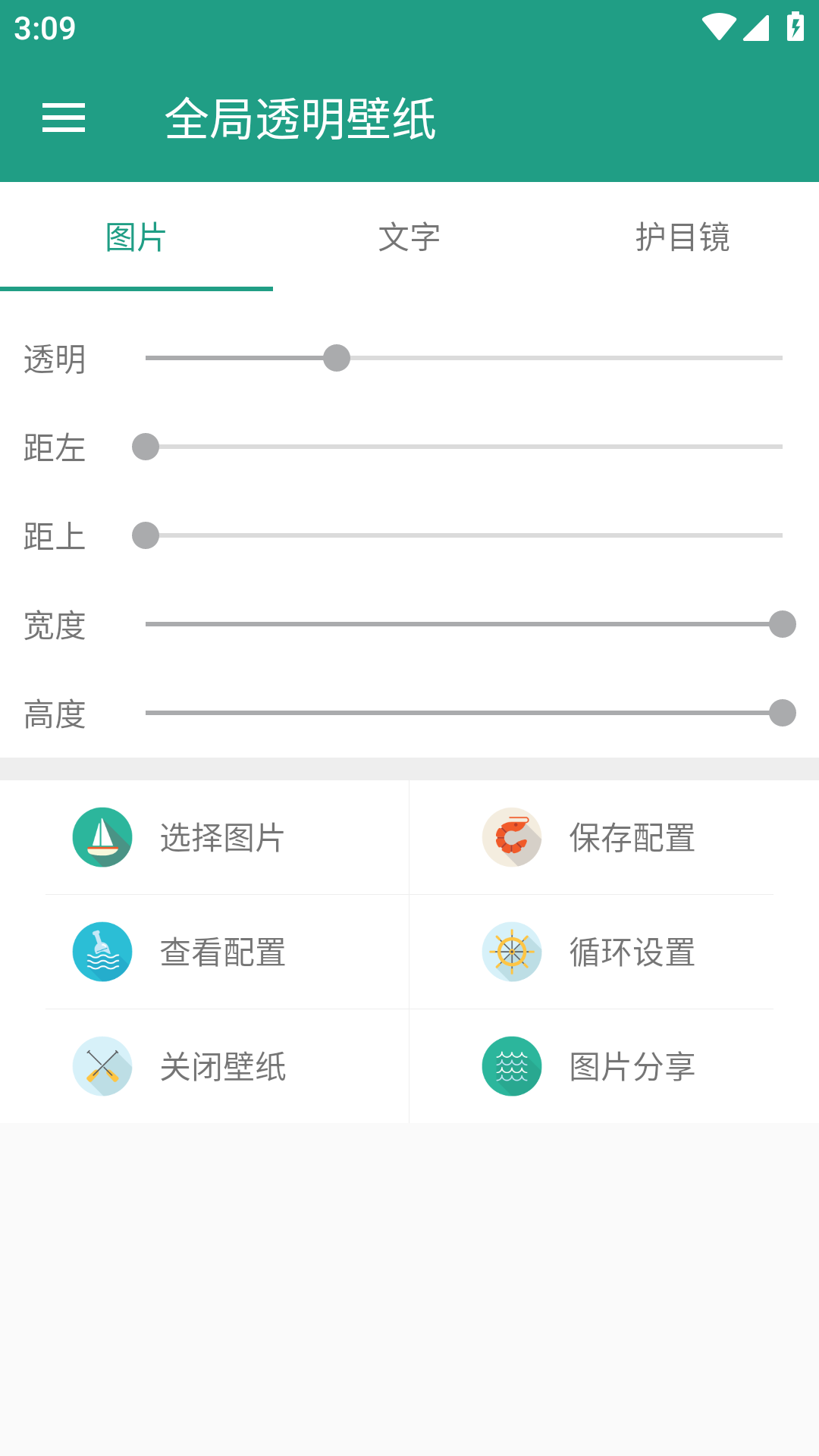Click the 保存配置 text button

[631, 836]
